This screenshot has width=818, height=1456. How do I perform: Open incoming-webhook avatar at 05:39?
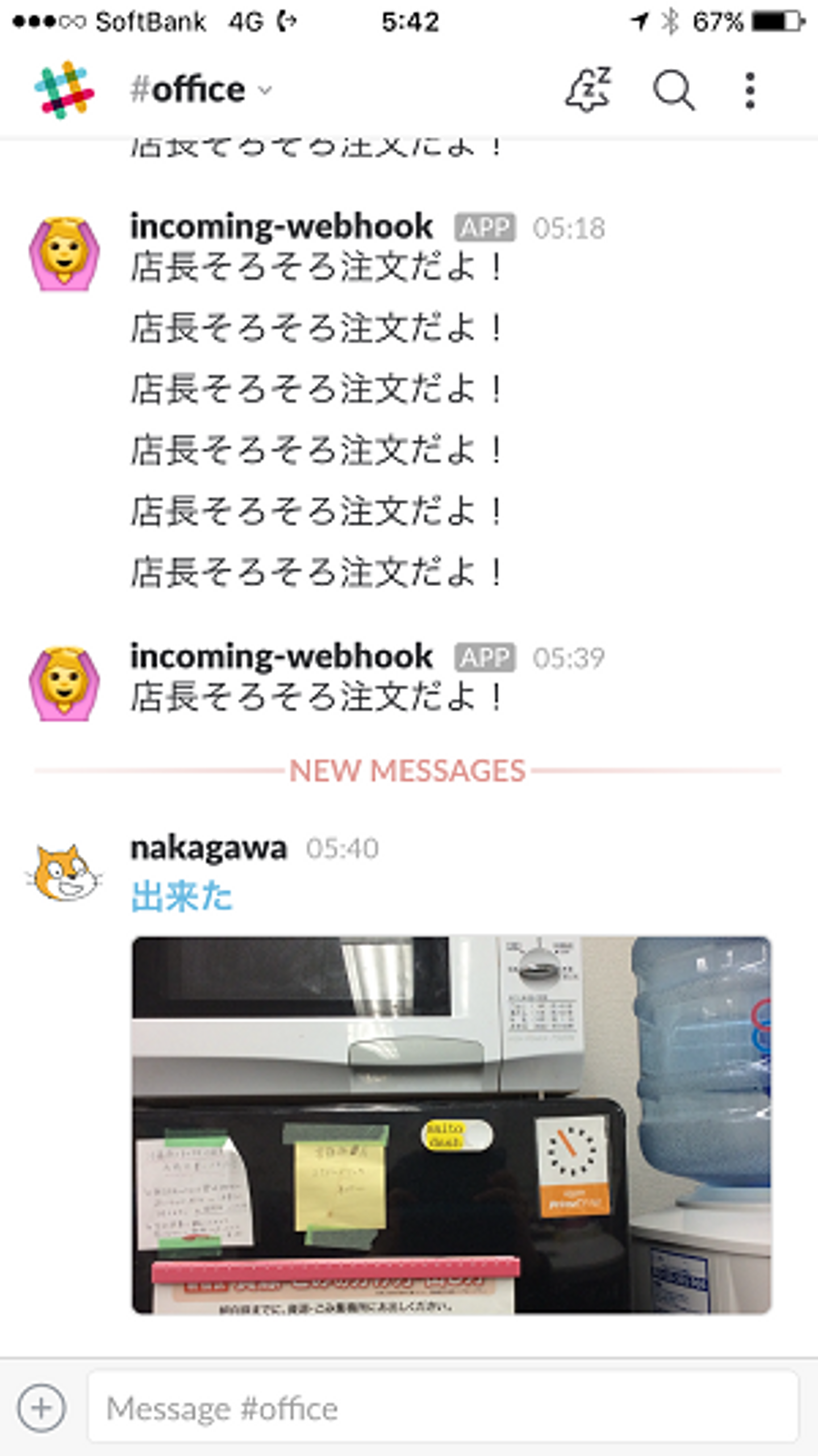tap(64, 683)
